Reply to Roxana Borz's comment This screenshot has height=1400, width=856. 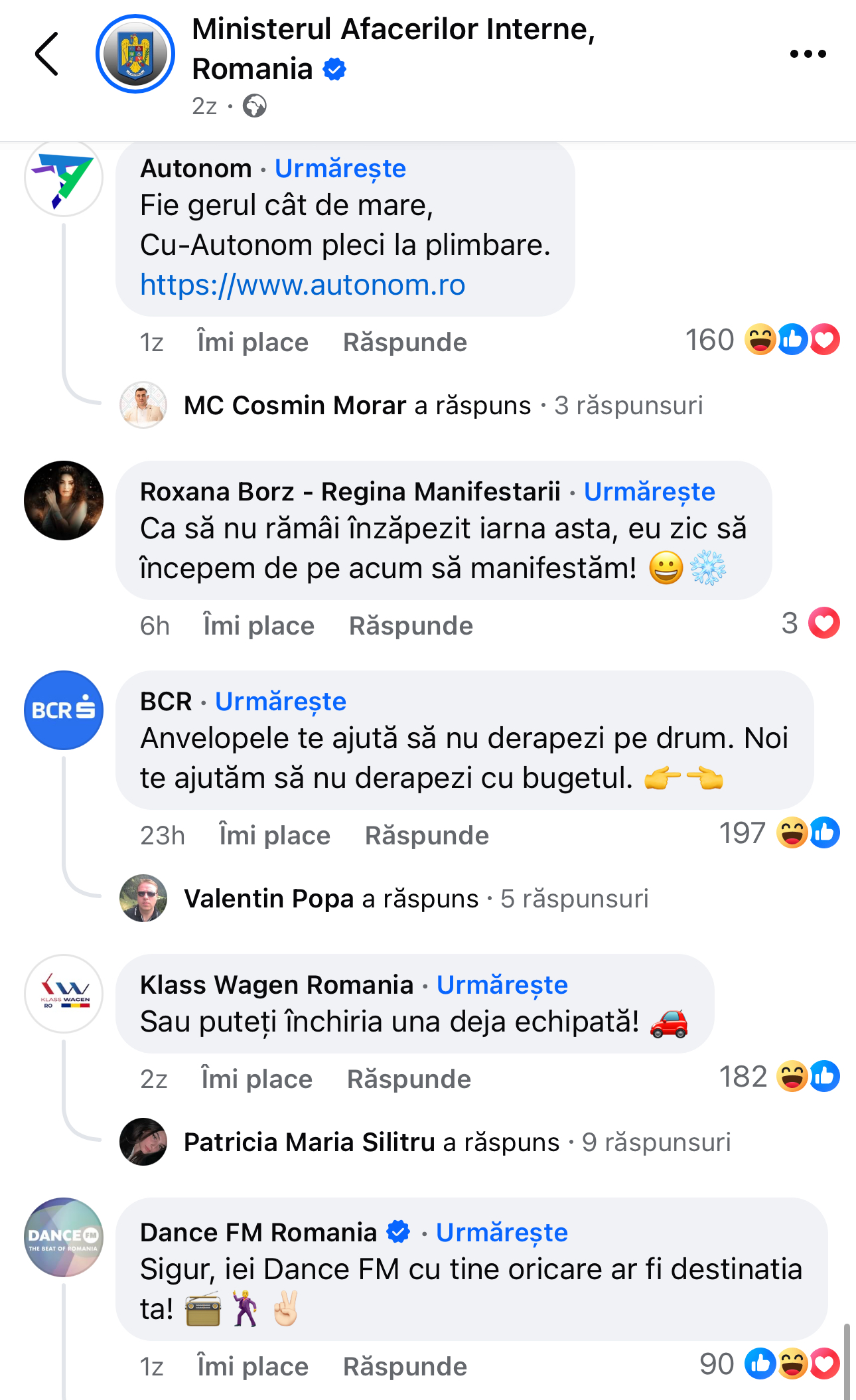(411, 626)
